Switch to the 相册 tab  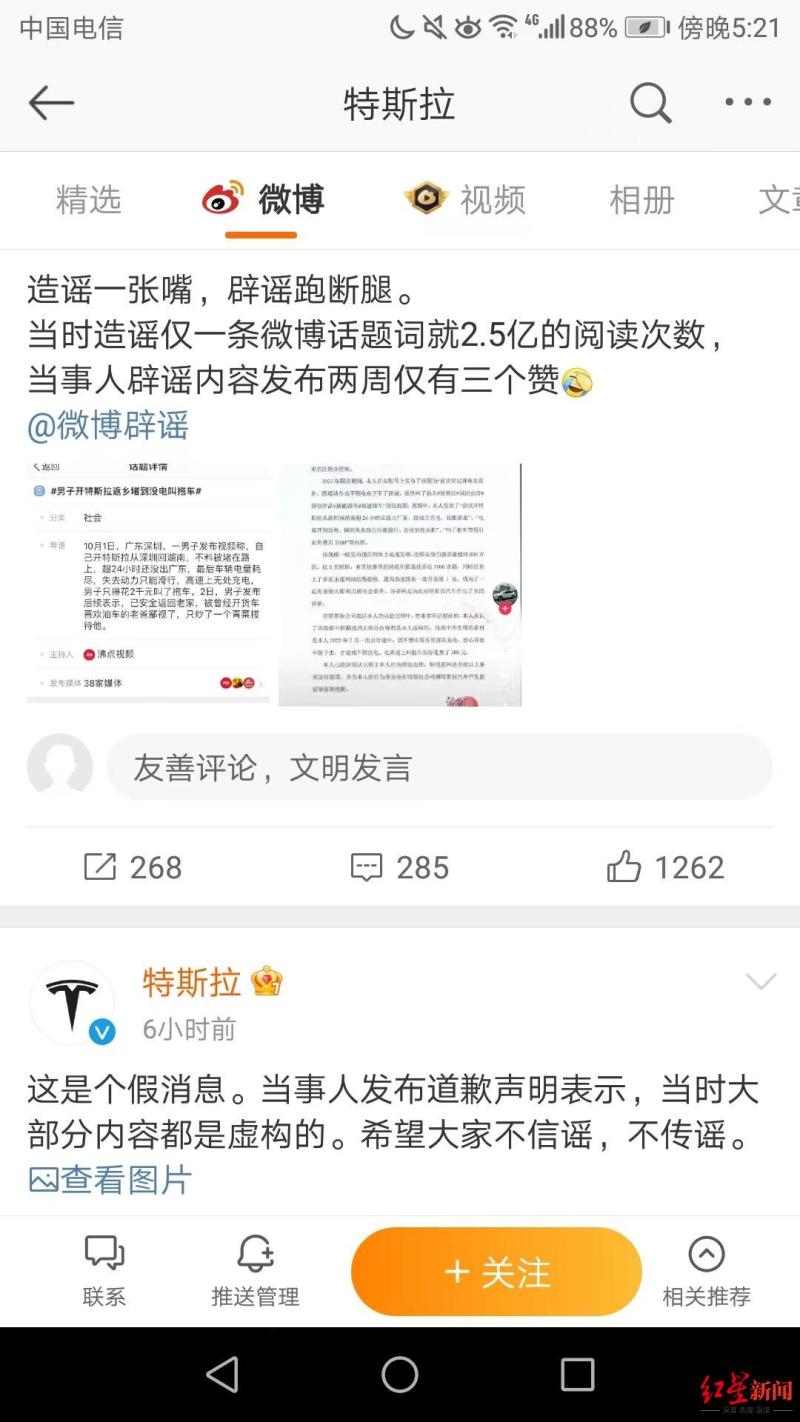coord(641,200)
